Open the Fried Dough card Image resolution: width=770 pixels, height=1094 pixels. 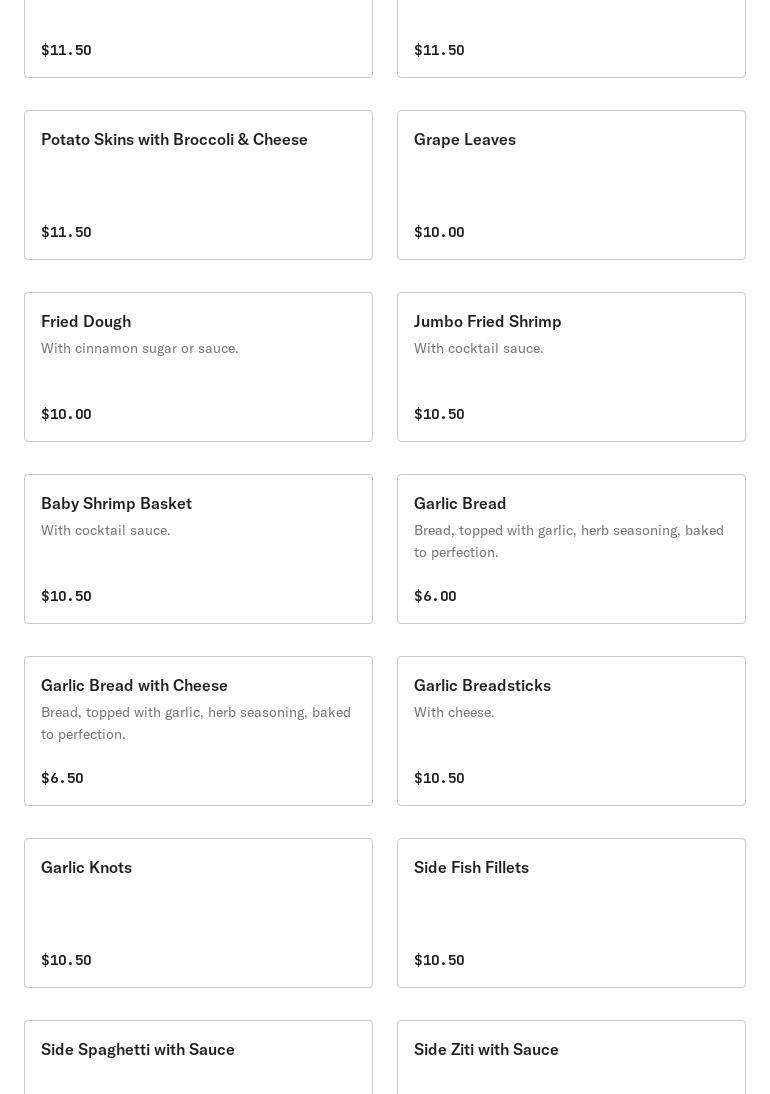pos(198,367)
